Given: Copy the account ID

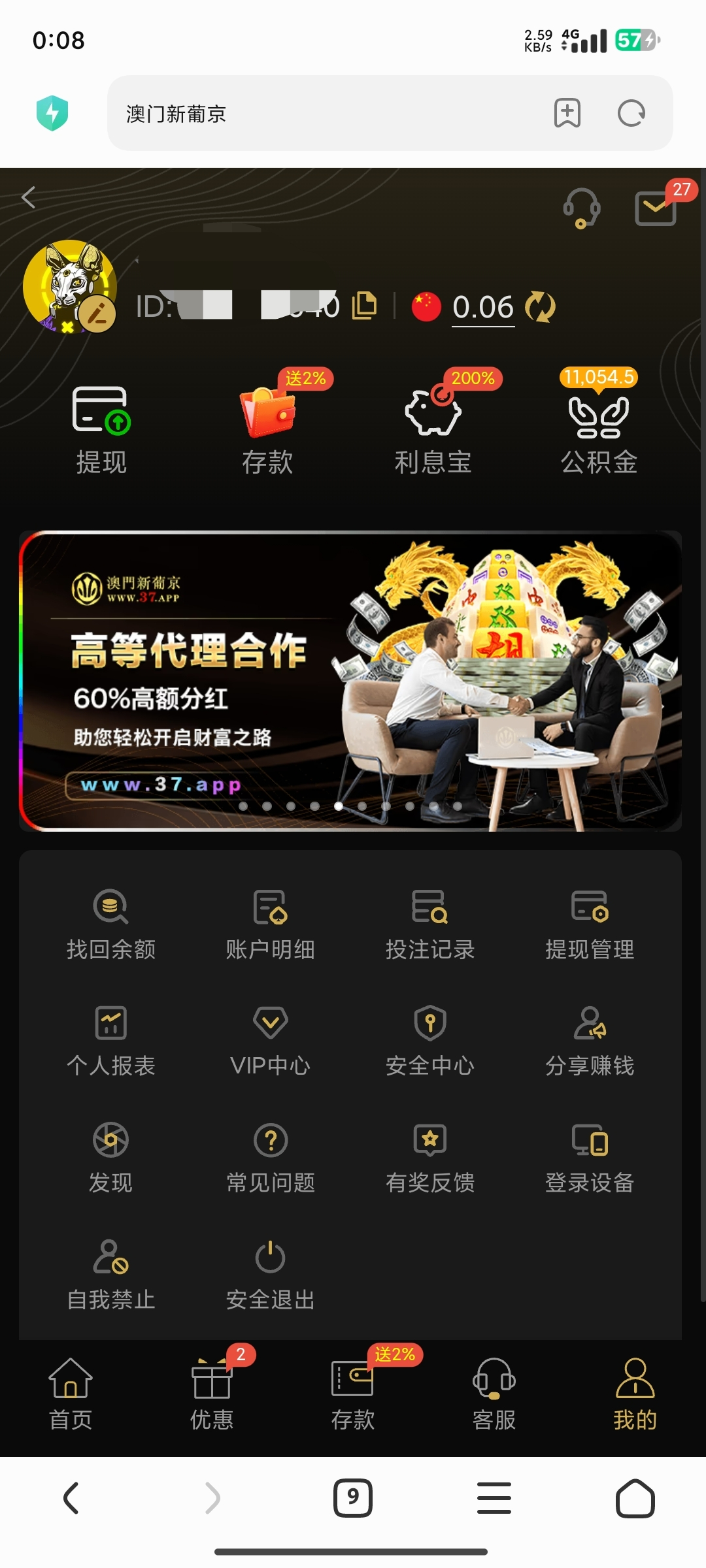Looking at the screenshot, I should (365, 306).
